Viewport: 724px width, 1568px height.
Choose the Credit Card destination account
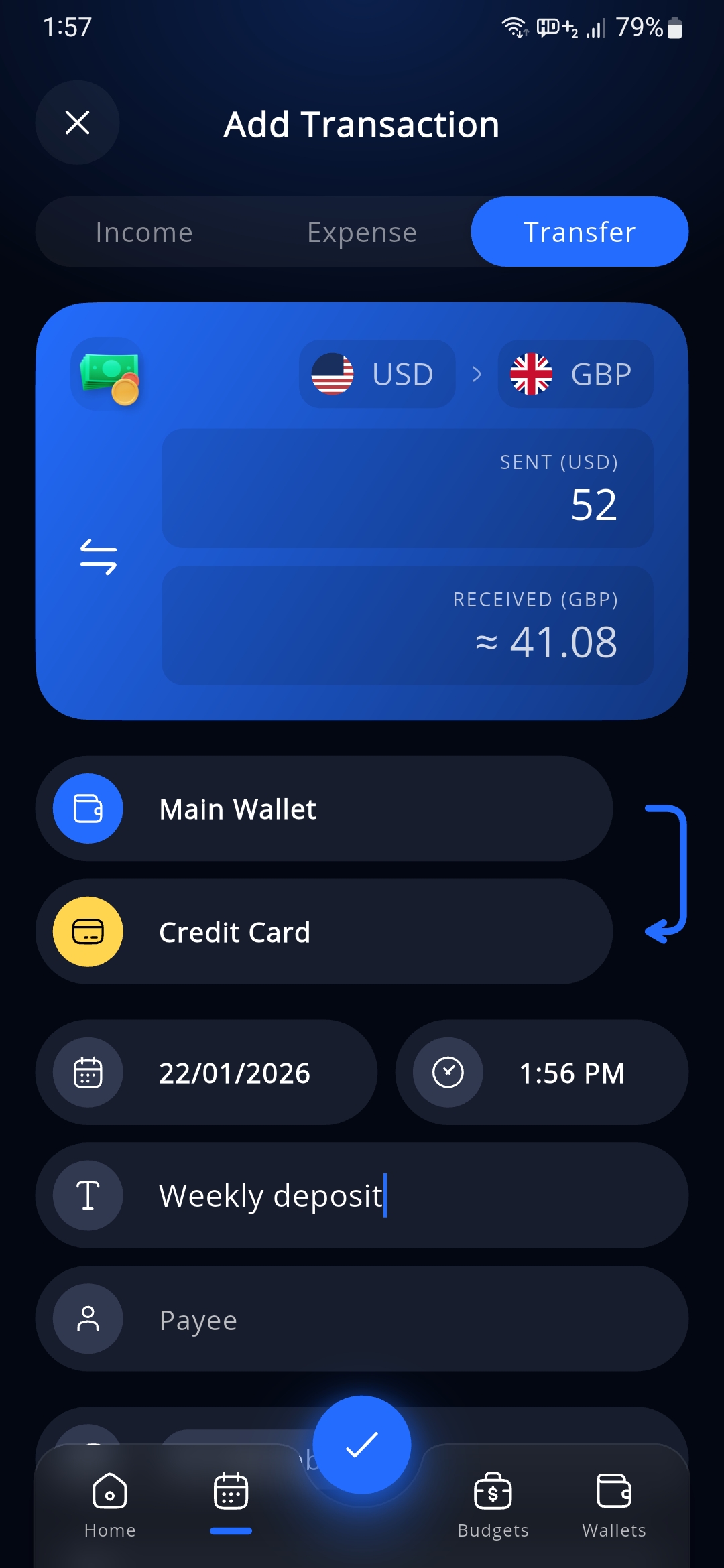click(x=324, y=932)
